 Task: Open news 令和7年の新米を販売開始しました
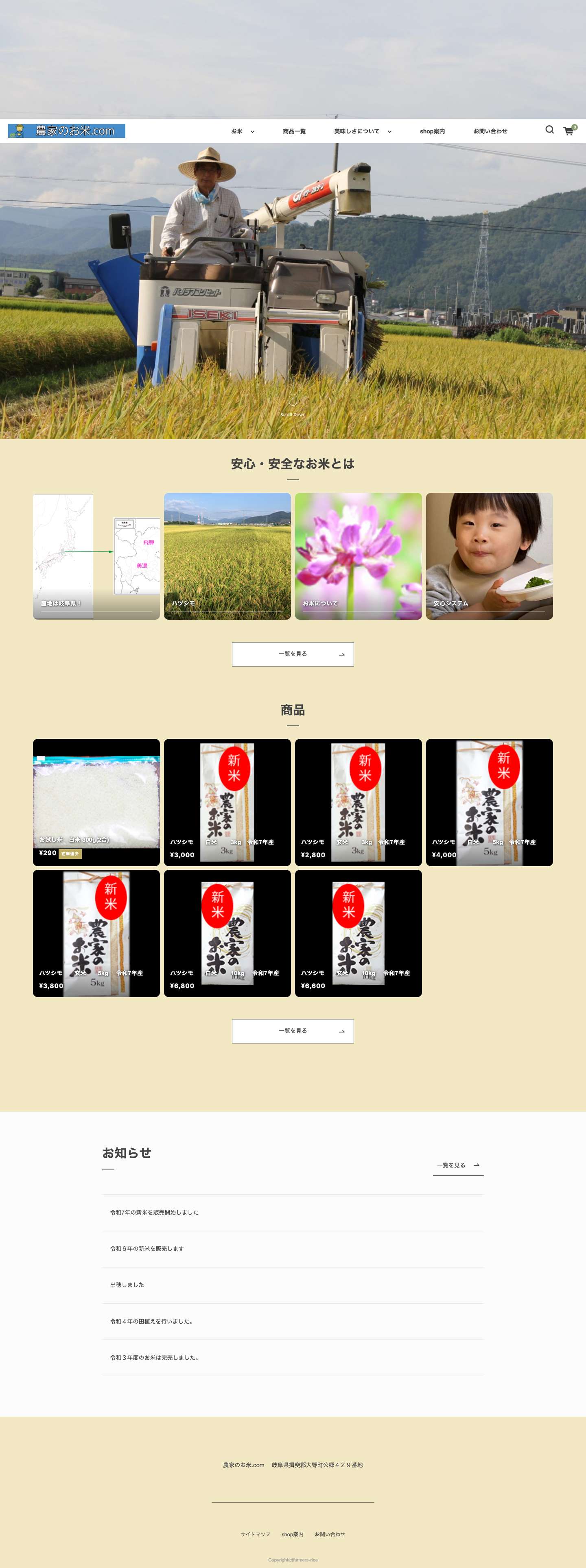154,1213
